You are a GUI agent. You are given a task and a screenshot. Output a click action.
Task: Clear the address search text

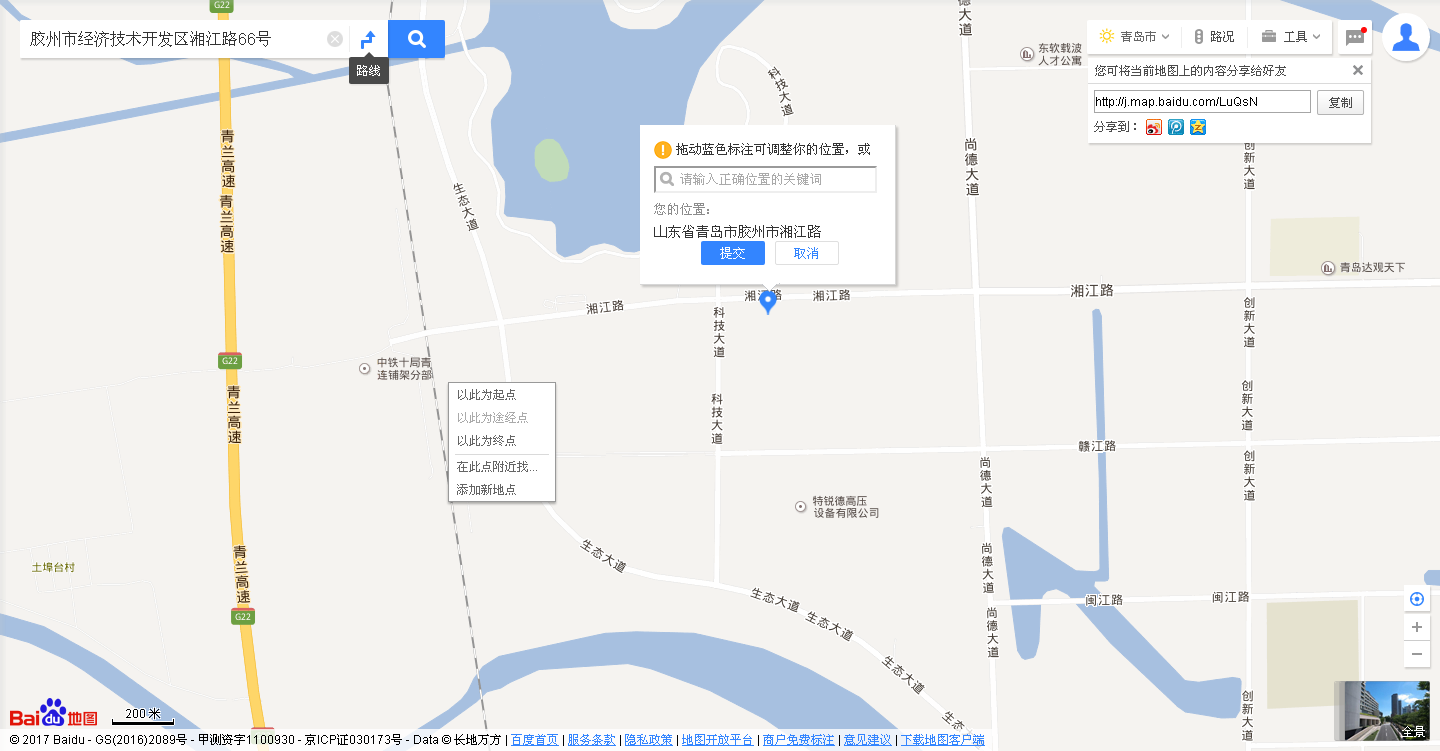tap(335, 39)
